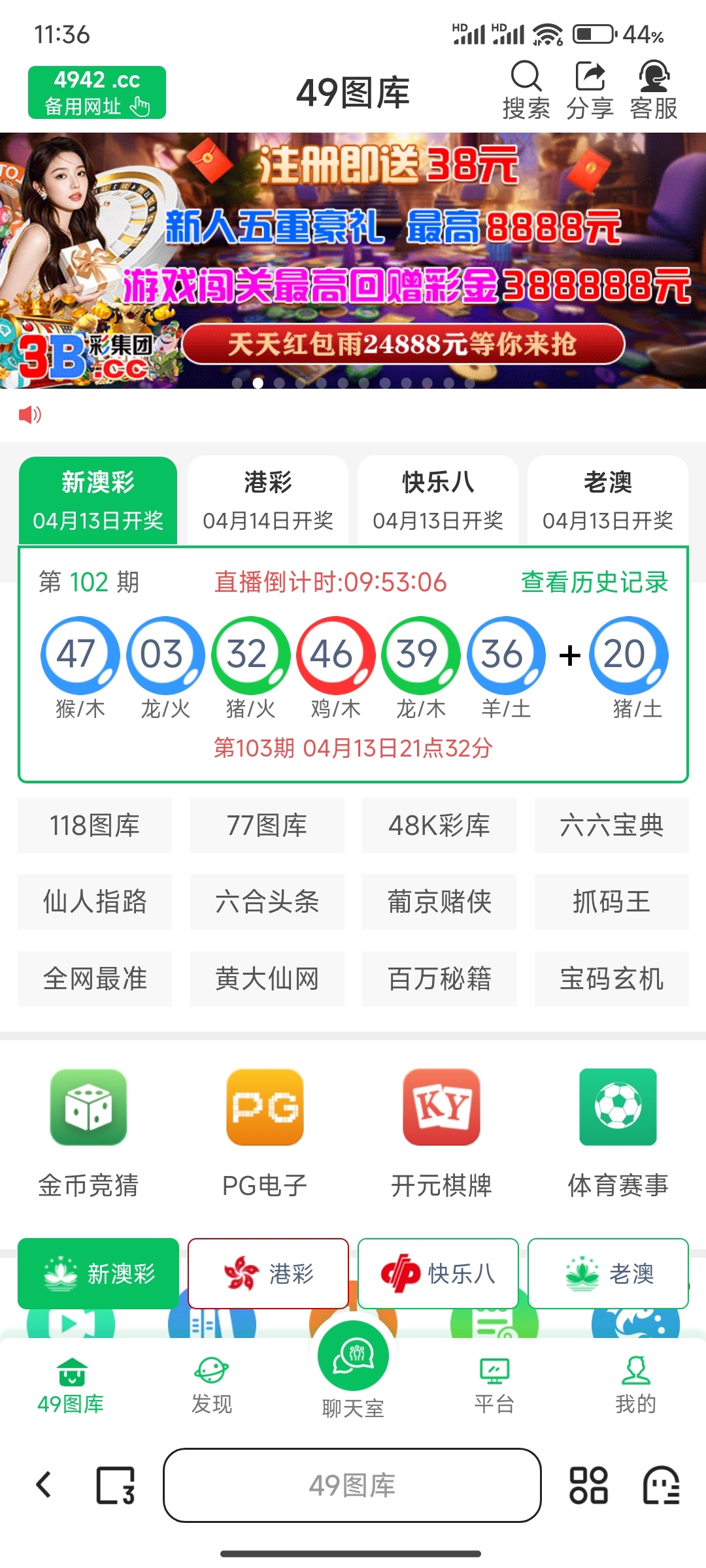Tap the 分享 share icon
Viewport: 706px width, 1568px height.
pyautogui.click(x=590, y=90)
